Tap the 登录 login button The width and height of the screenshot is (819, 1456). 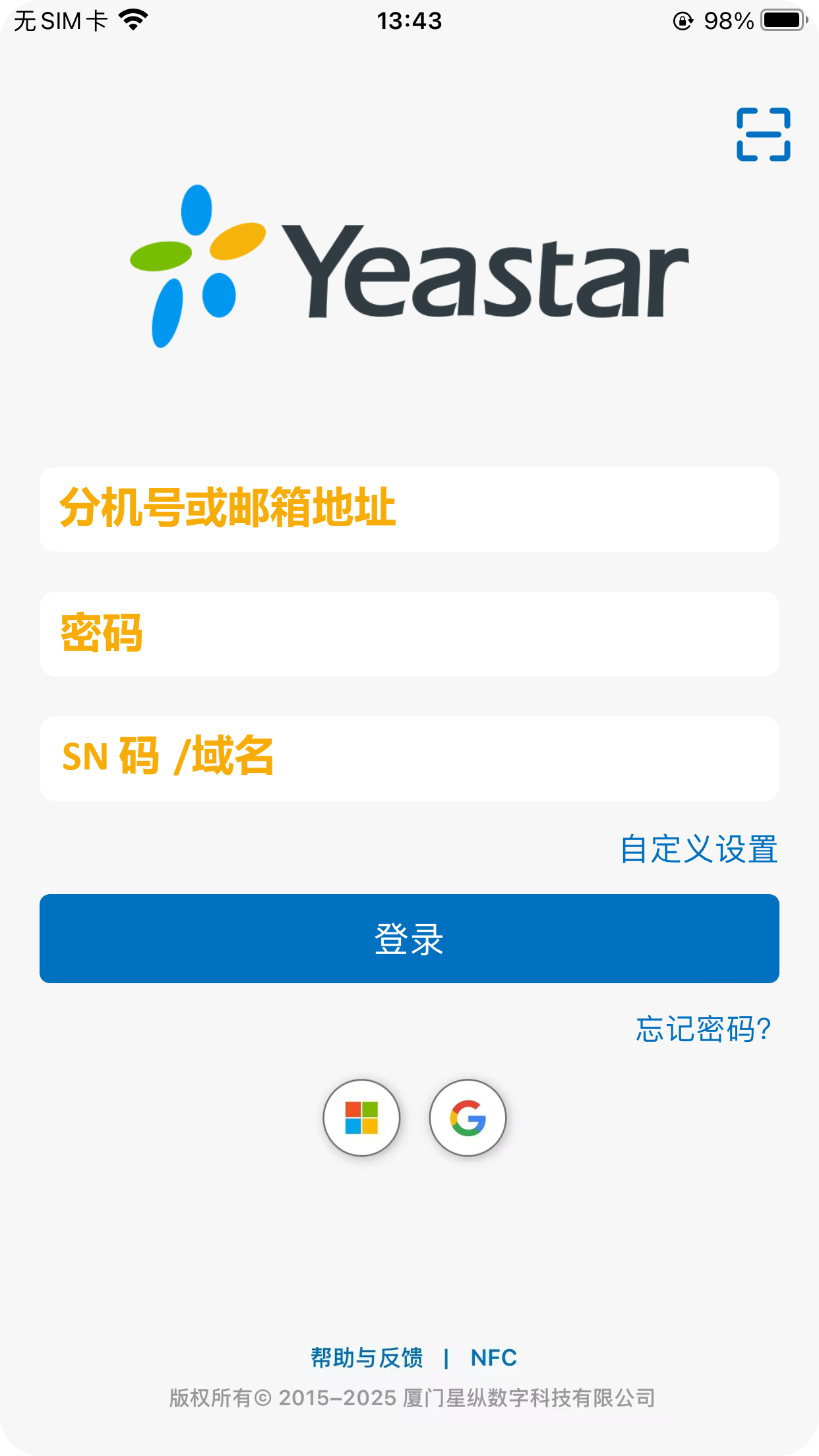pos(409,938)
